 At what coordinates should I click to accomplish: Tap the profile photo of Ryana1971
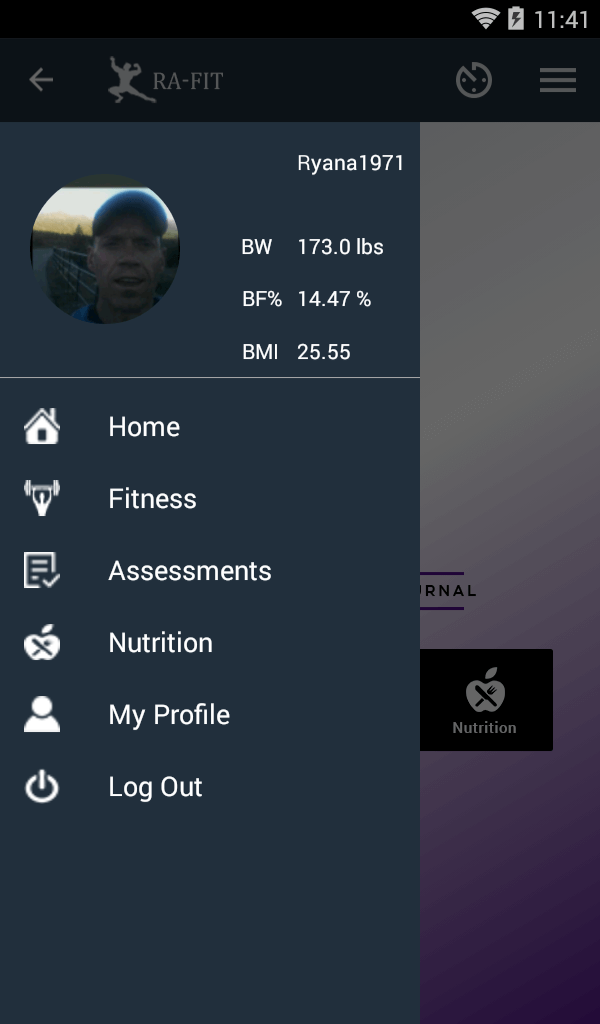pos(105,249)
